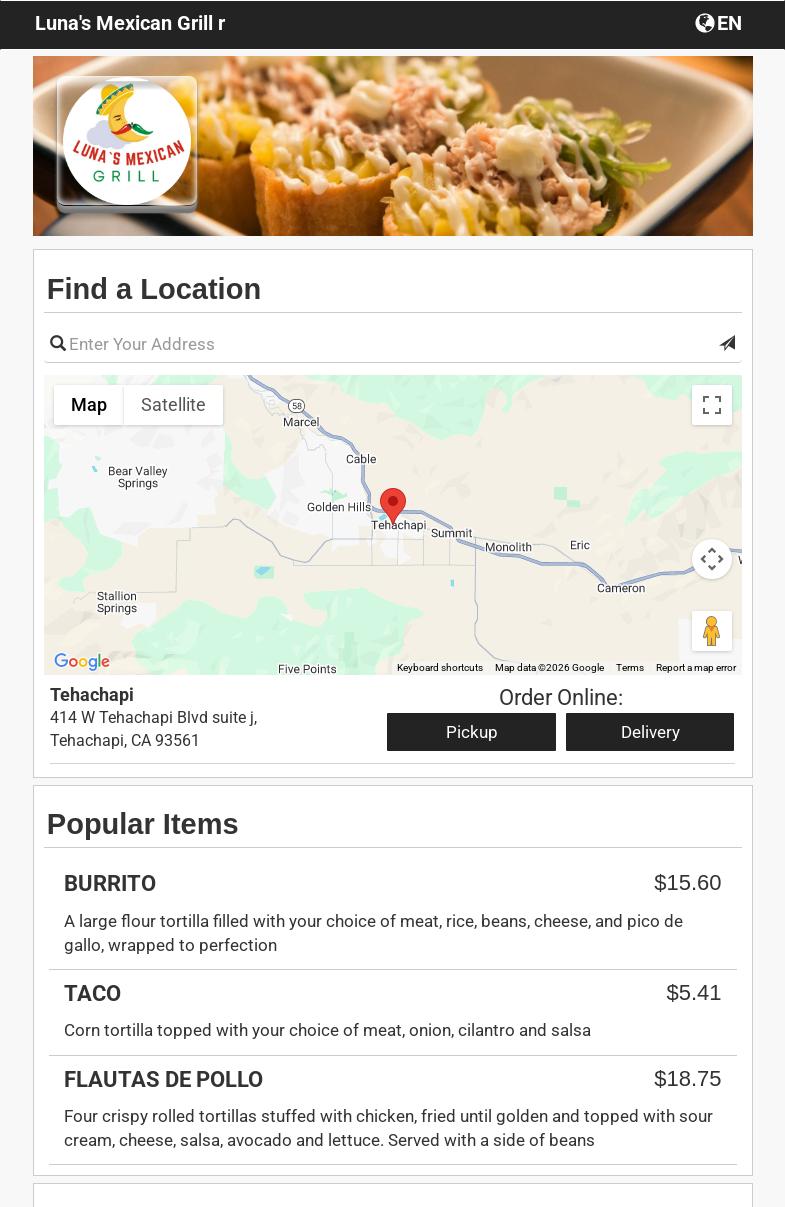Click the Pickup ordering button
The height and width of the screenshot is (1207, 785).
(471, 732)
